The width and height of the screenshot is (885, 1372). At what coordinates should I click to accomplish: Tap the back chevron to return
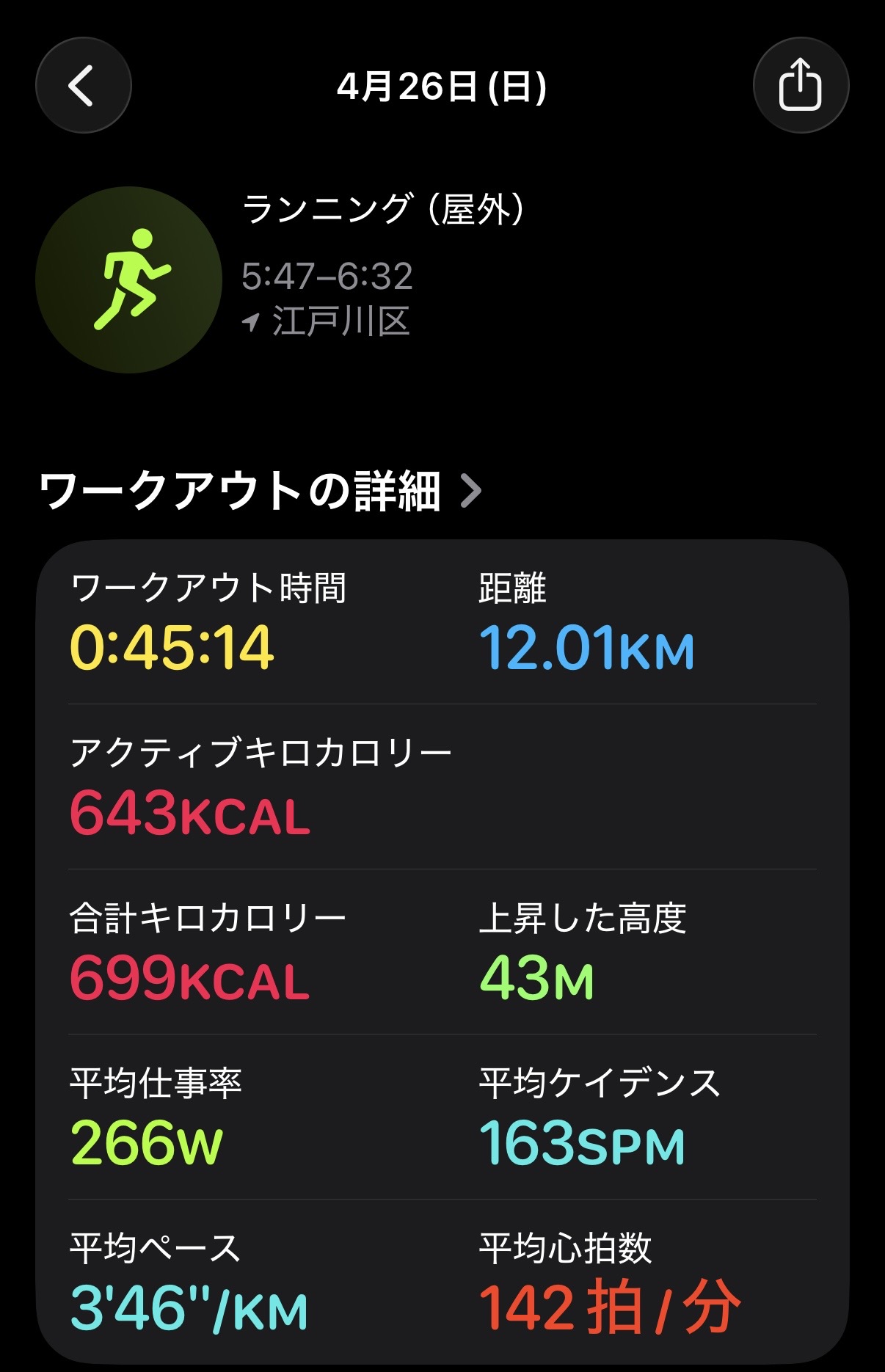83,84
